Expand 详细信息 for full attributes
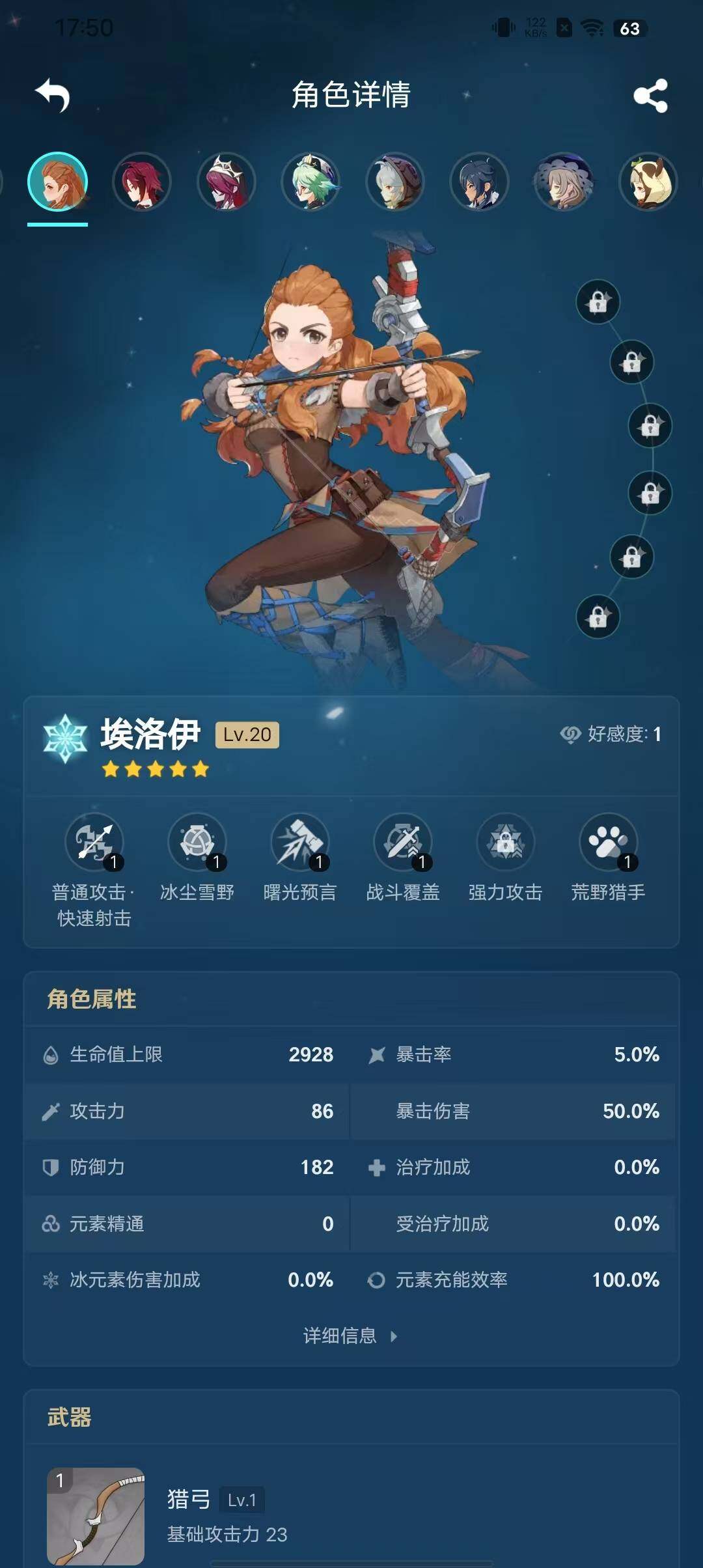This screenshot has height=1568, width=703. tap(350, 1336)
